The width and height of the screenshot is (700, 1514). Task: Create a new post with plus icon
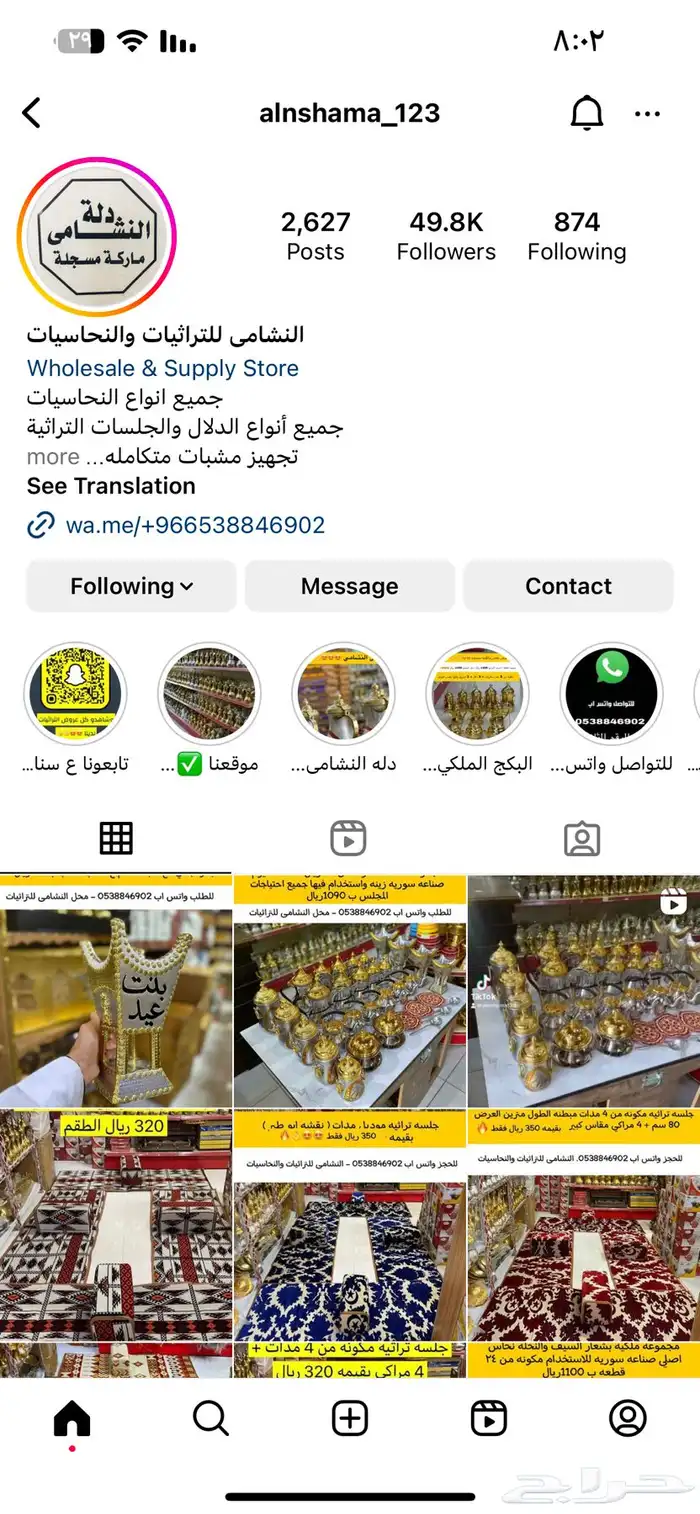click(349, 1418)
